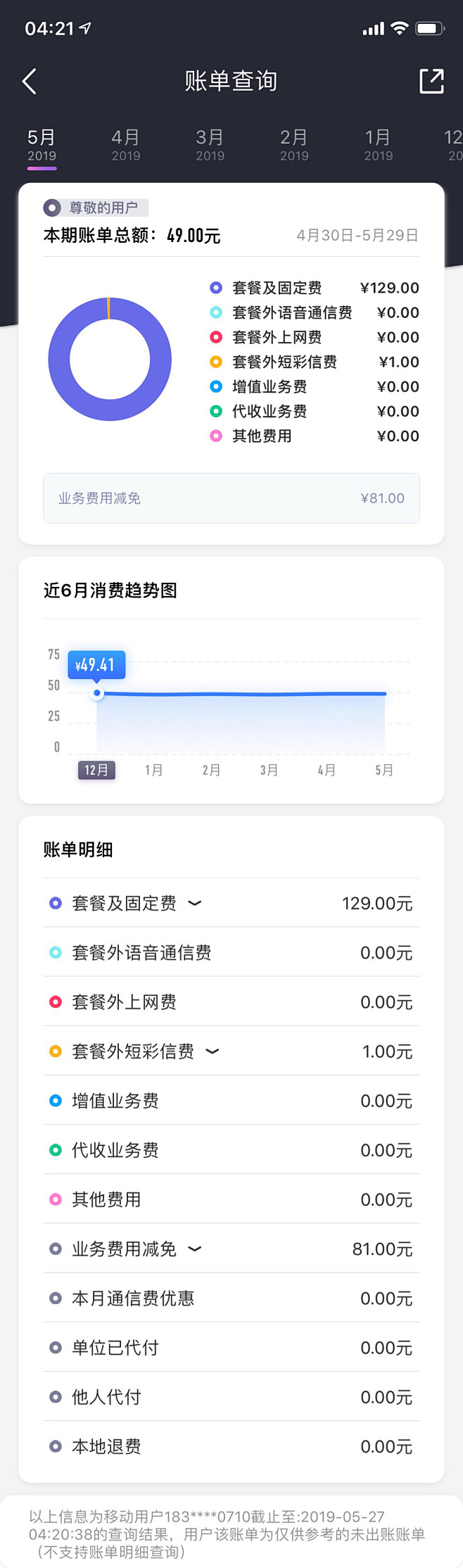Switch to the 3月 2019 tab
The height and width of the screenshot is (1568, 463).
pyautogui.click(x=210, y=145)
